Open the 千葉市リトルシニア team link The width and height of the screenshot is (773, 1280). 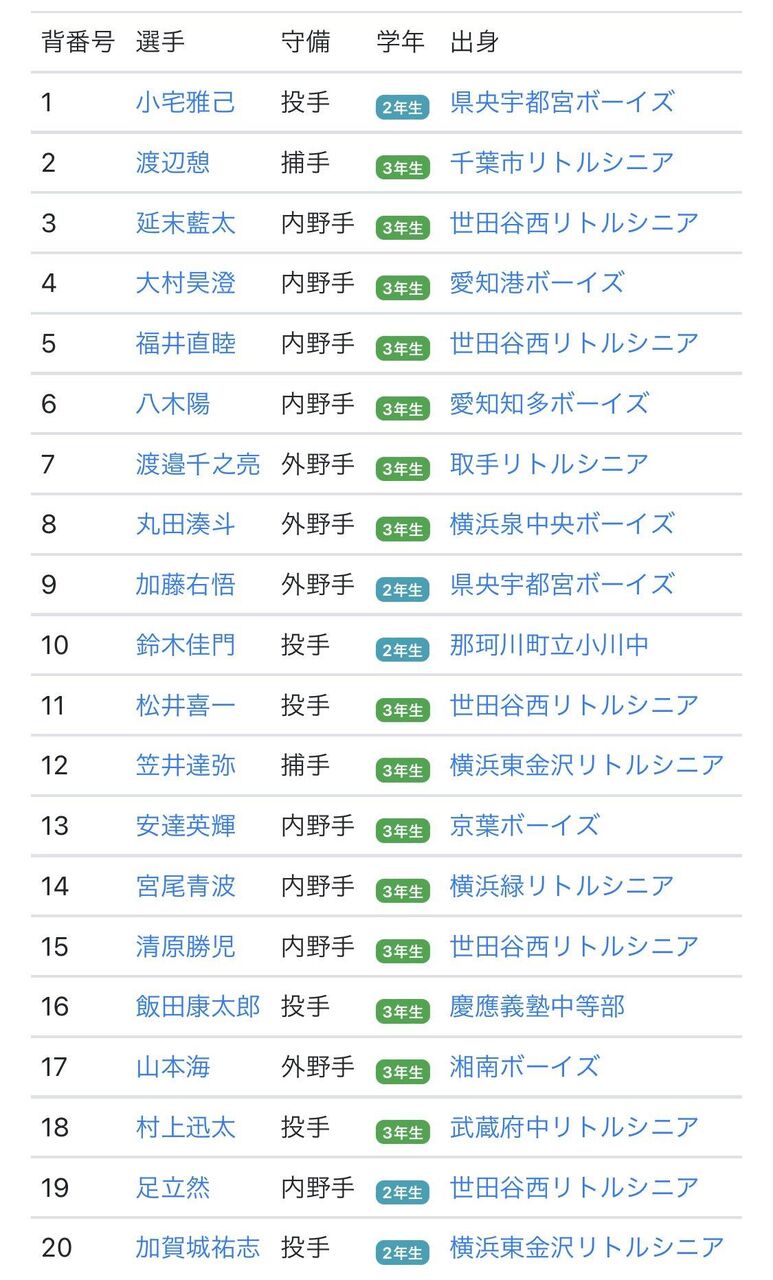[562, 162]
